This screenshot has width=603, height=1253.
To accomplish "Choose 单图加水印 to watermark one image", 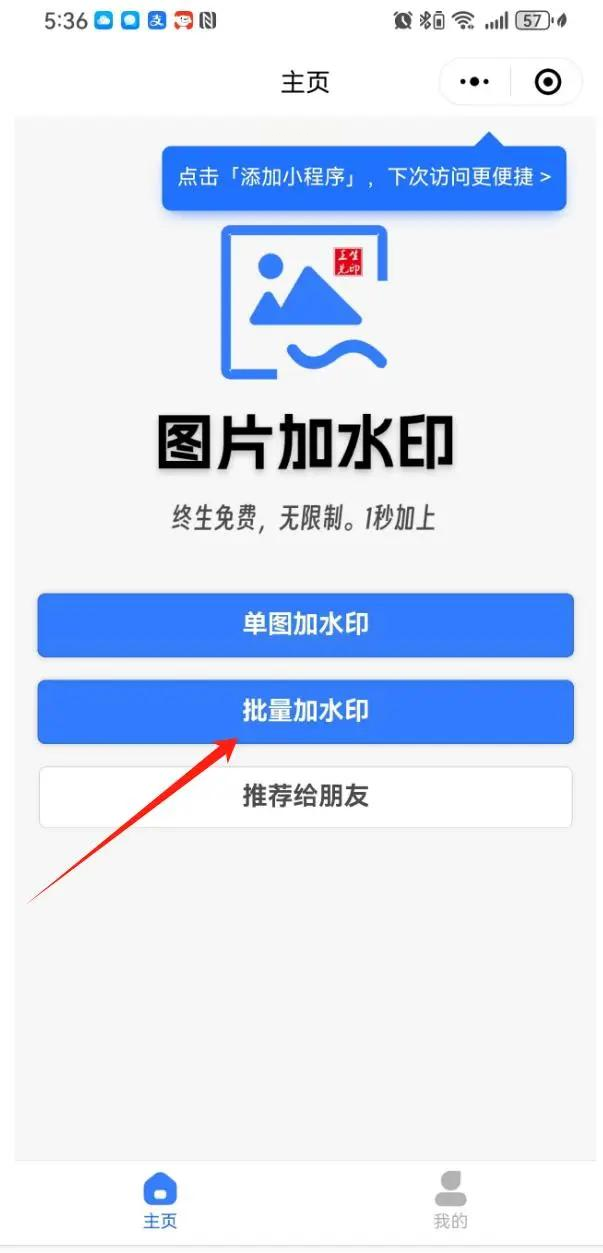I will [x=305, y=625].
